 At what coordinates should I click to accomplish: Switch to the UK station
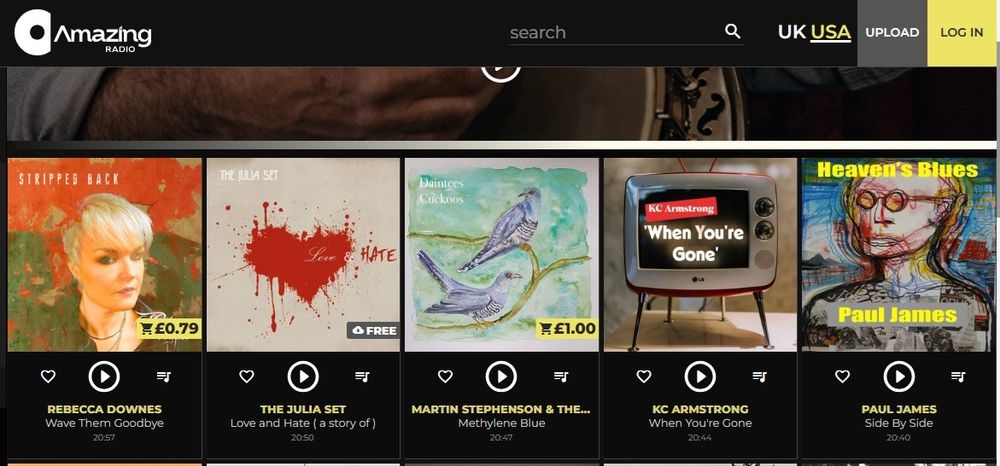(791, 32)
